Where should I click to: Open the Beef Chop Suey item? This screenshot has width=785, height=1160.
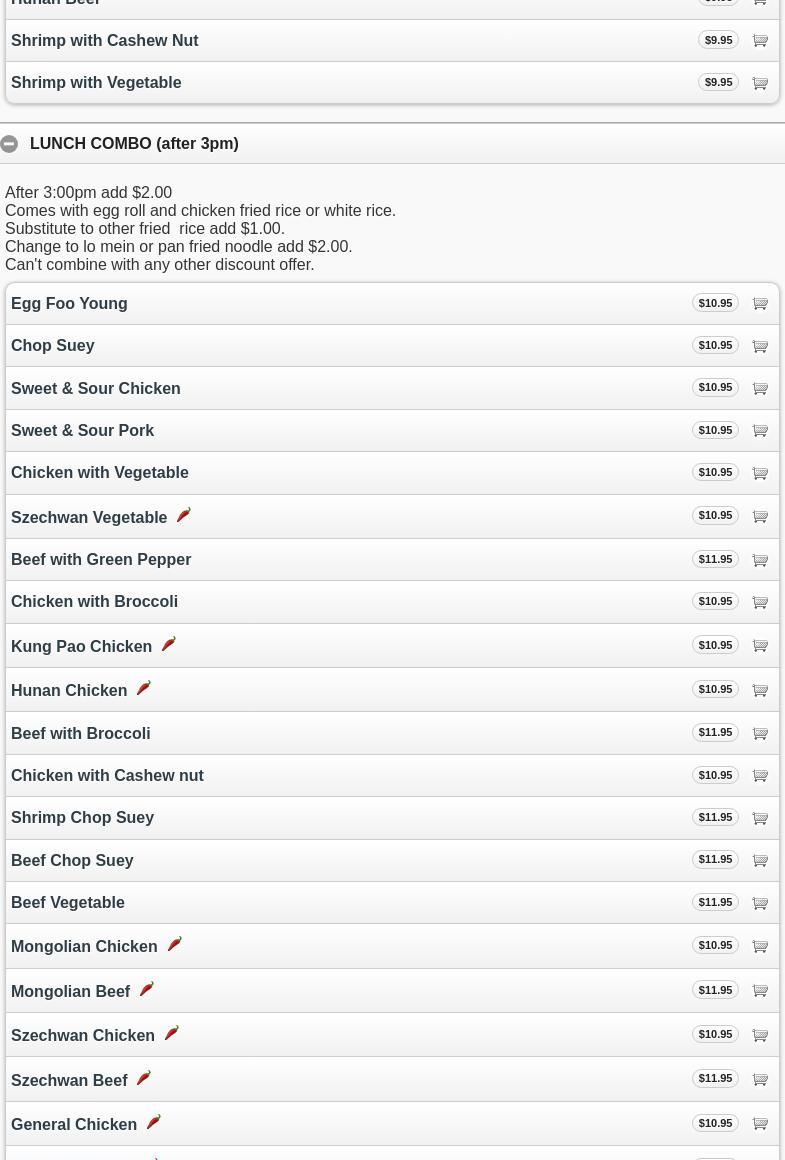[72, 861]
